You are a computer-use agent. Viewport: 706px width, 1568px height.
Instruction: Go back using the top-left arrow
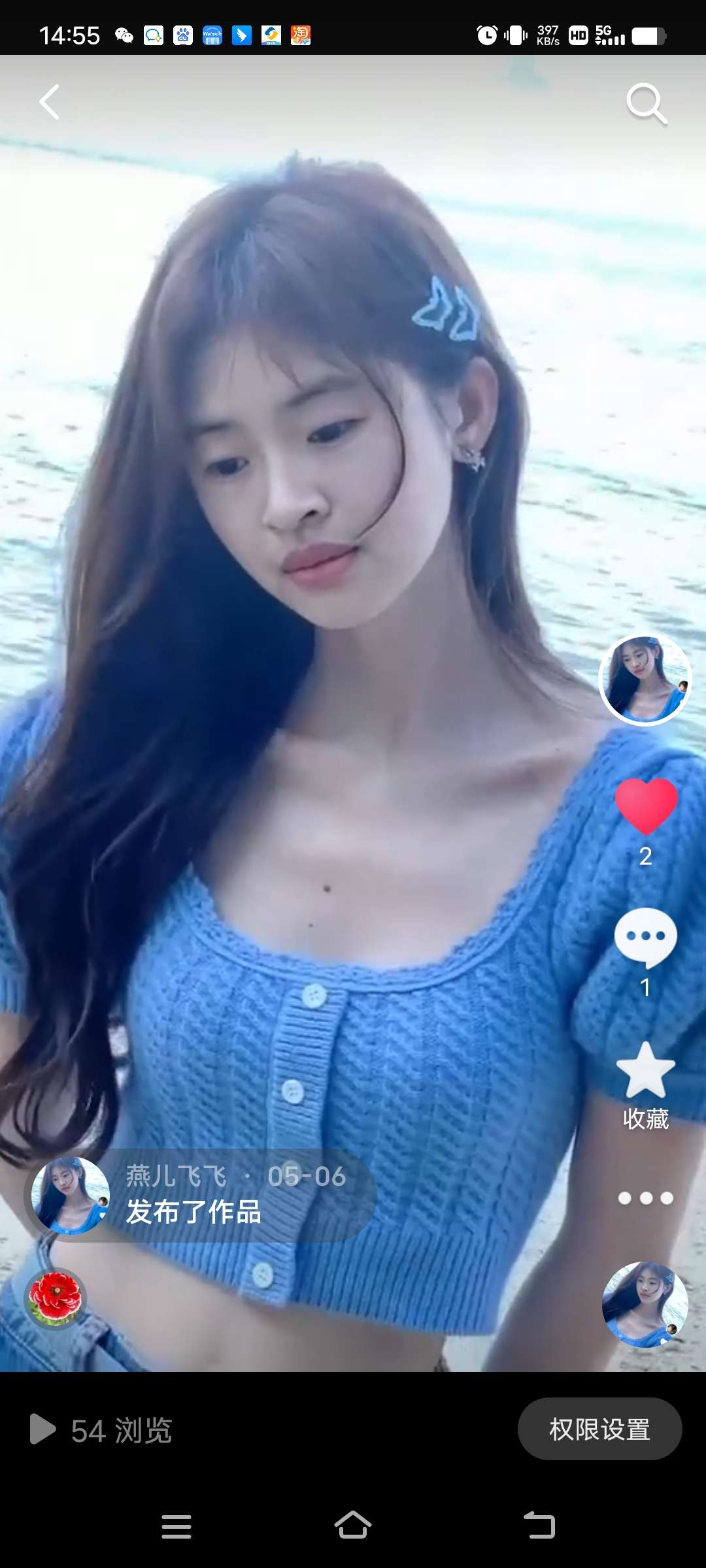[50, 102]
